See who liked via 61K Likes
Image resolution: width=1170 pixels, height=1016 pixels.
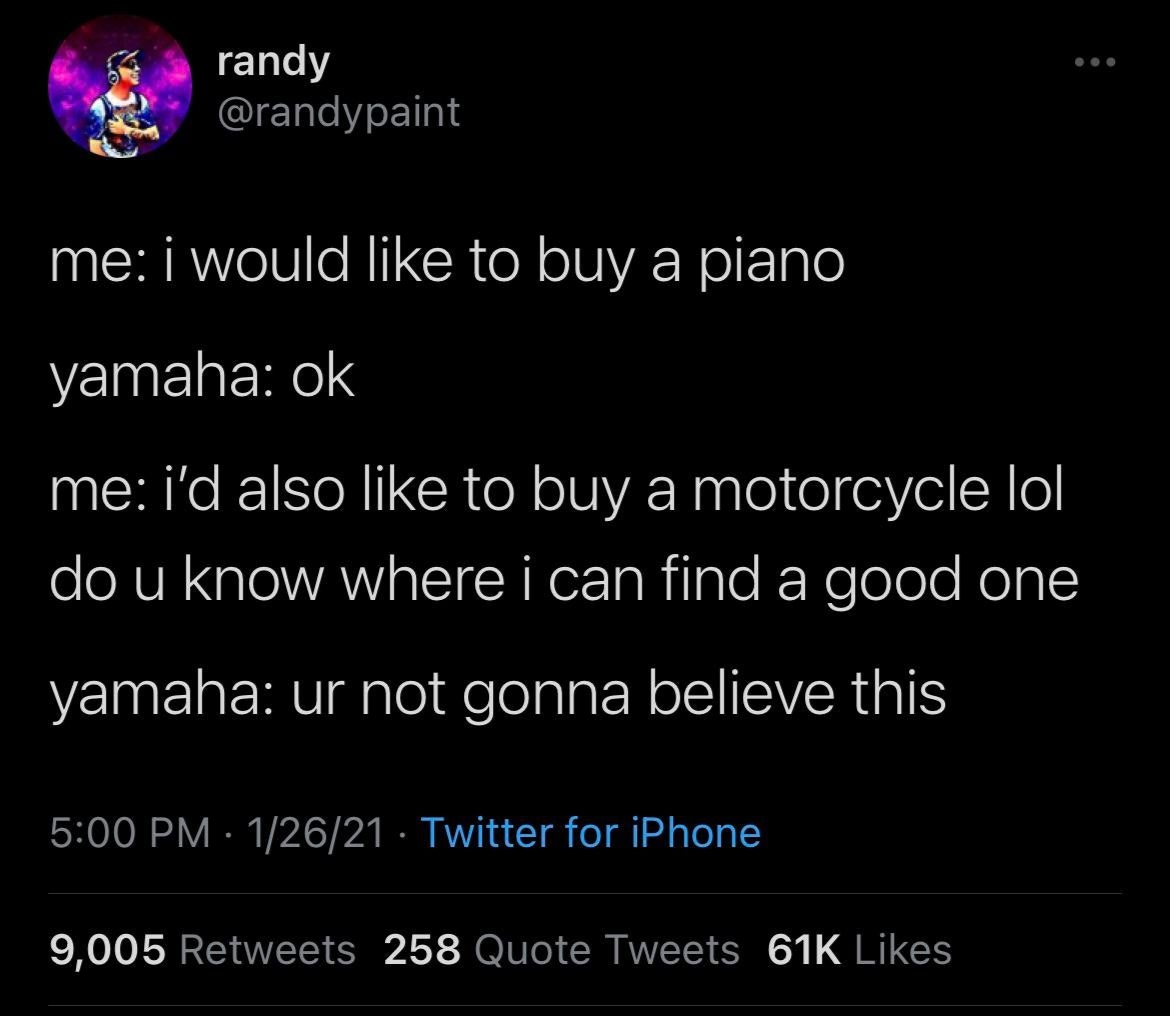click(859, 949)
